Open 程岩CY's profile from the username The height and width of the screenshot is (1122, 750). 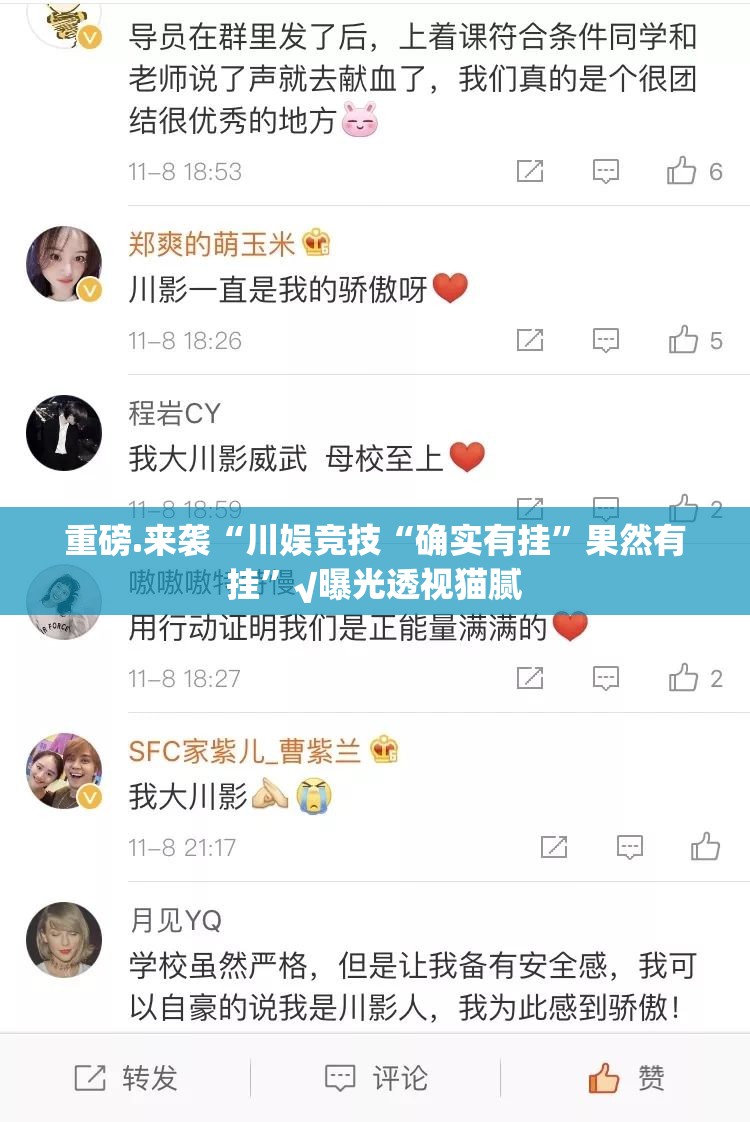point(175,413)
